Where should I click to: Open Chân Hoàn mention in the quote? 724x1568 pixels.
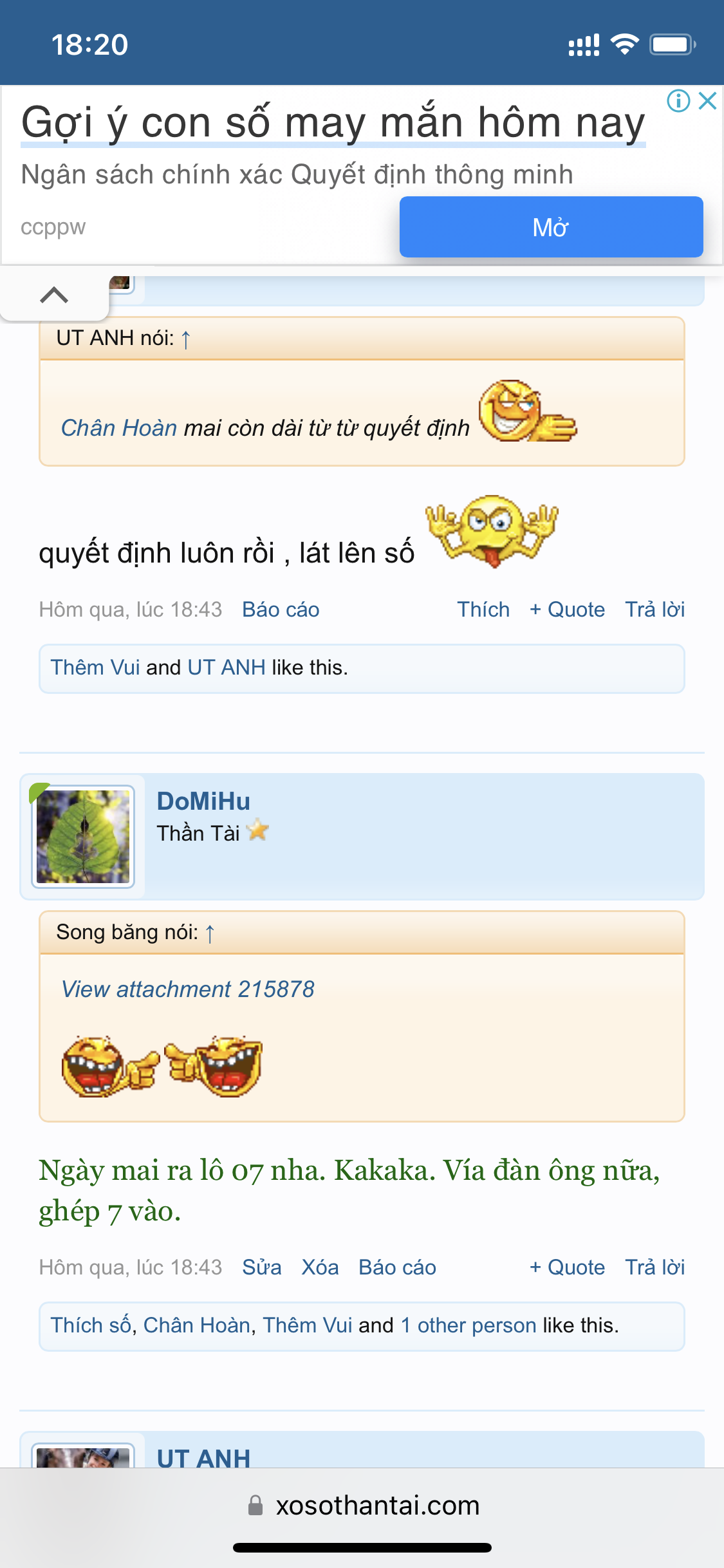(x=118, y=428)
